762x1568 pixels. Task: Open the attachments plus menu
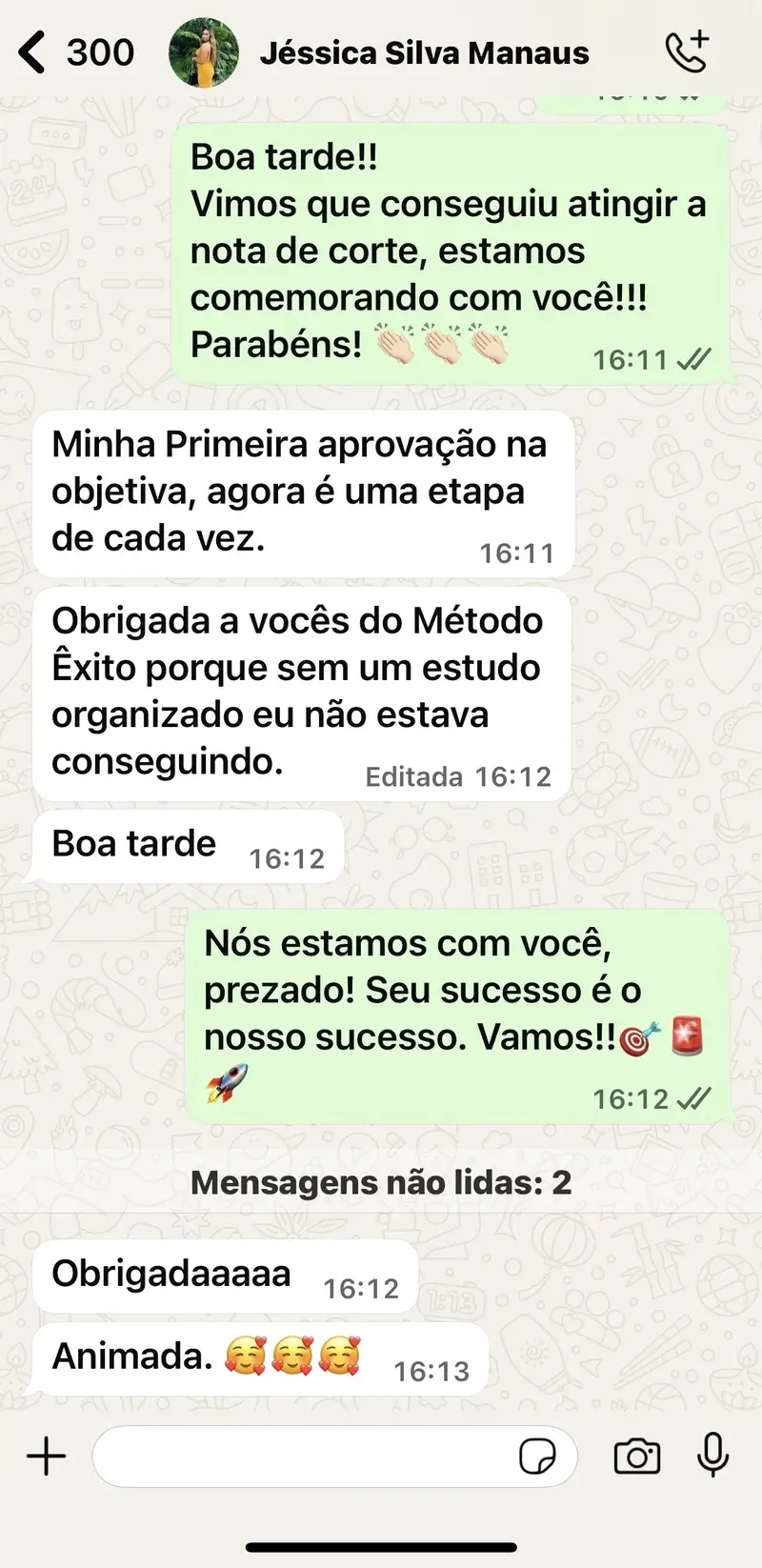pyautogui.click(x=46, y=1457)
